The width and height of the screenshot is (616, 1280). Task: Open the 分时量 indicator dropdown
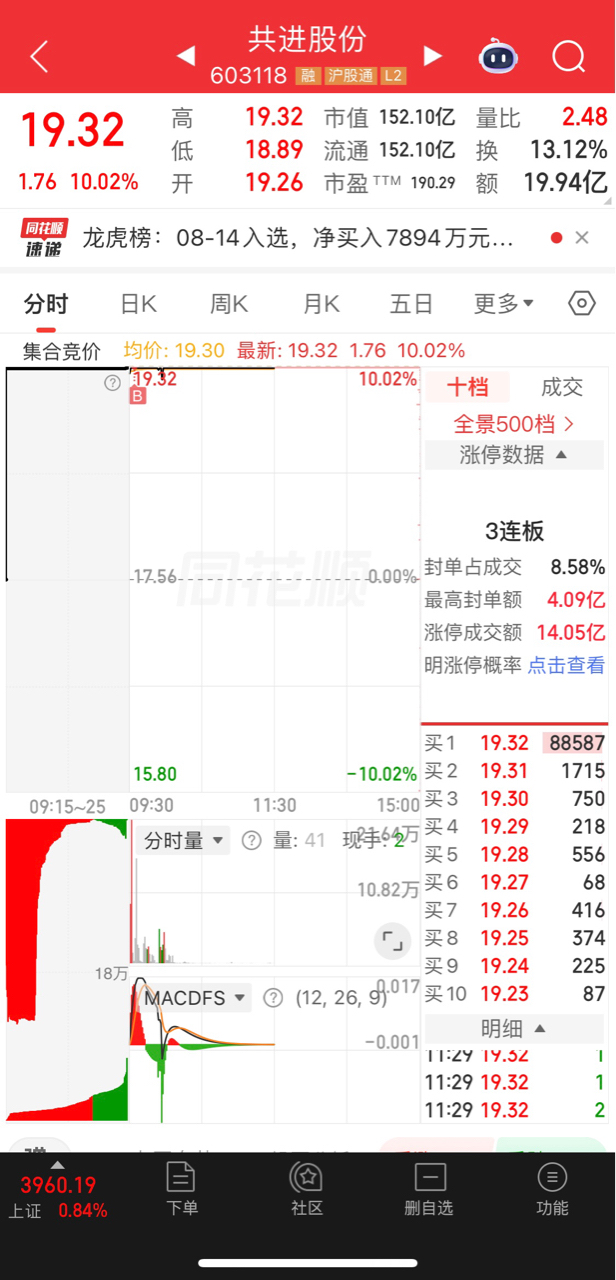tap(186, 841)
